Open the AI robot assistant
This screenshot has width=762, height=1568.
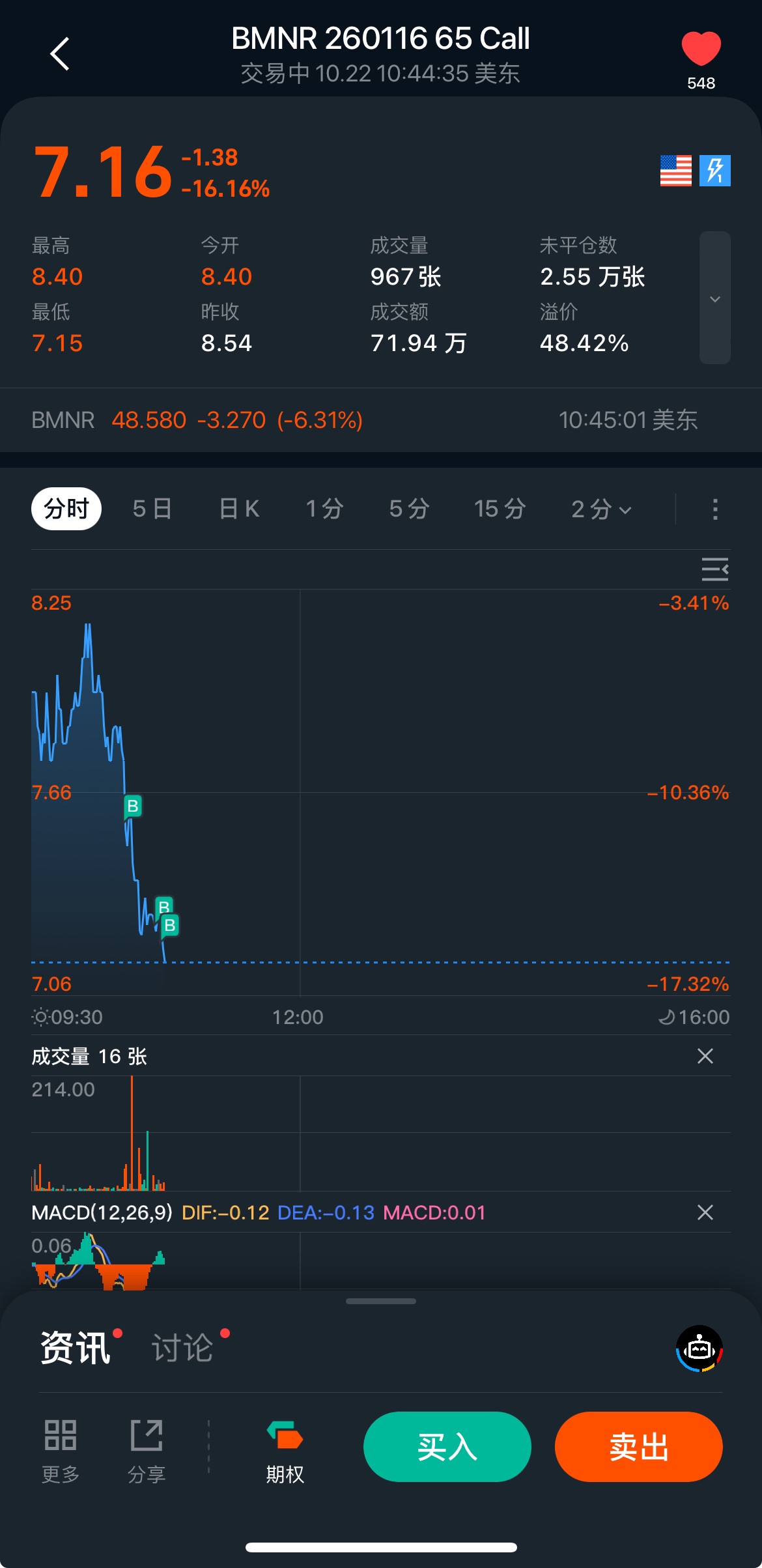click(699, 1348)
